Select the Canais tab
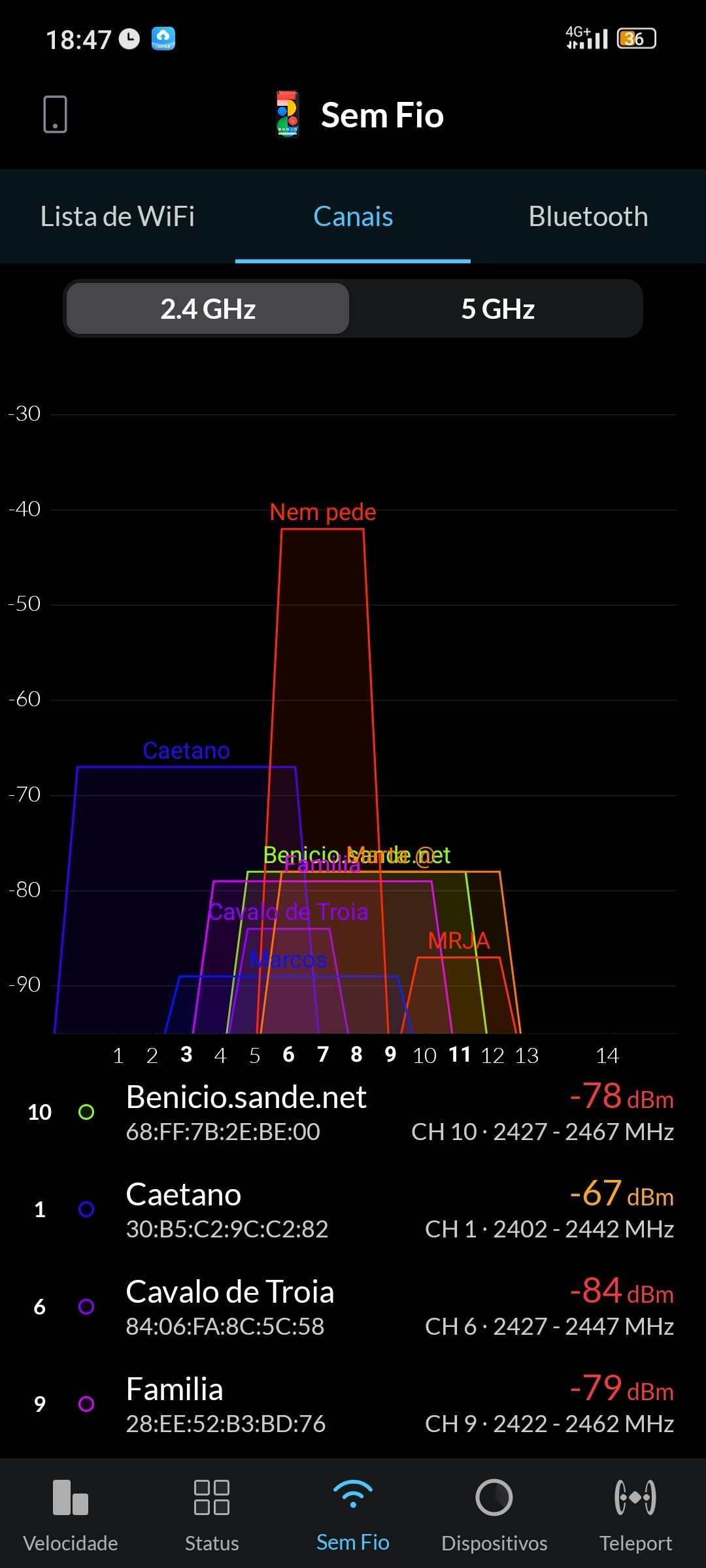 point(353,217)
